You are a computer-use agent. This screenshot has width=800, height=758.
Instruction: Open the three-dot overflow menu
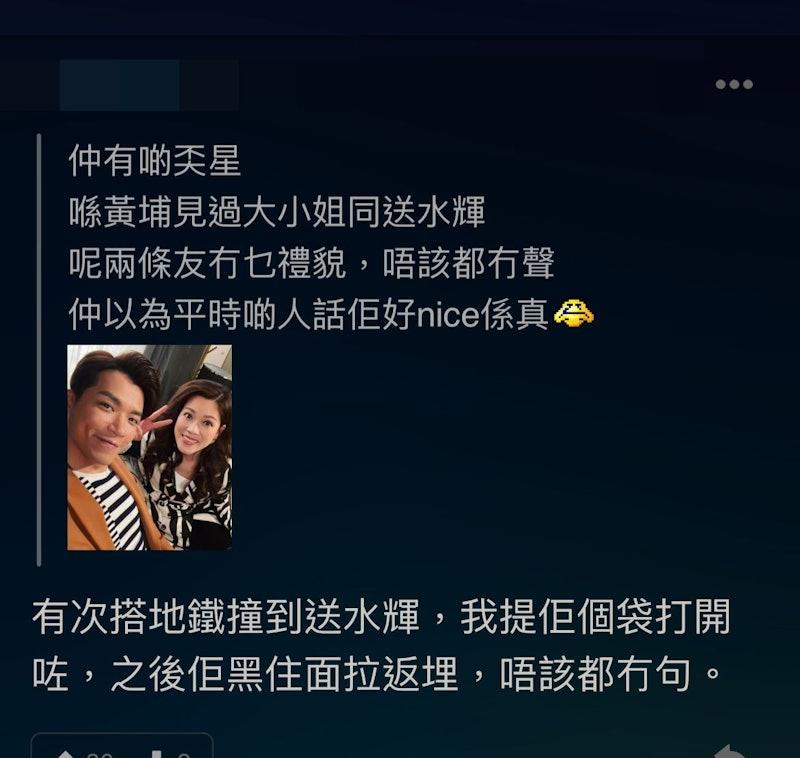[x=733, y=85]
